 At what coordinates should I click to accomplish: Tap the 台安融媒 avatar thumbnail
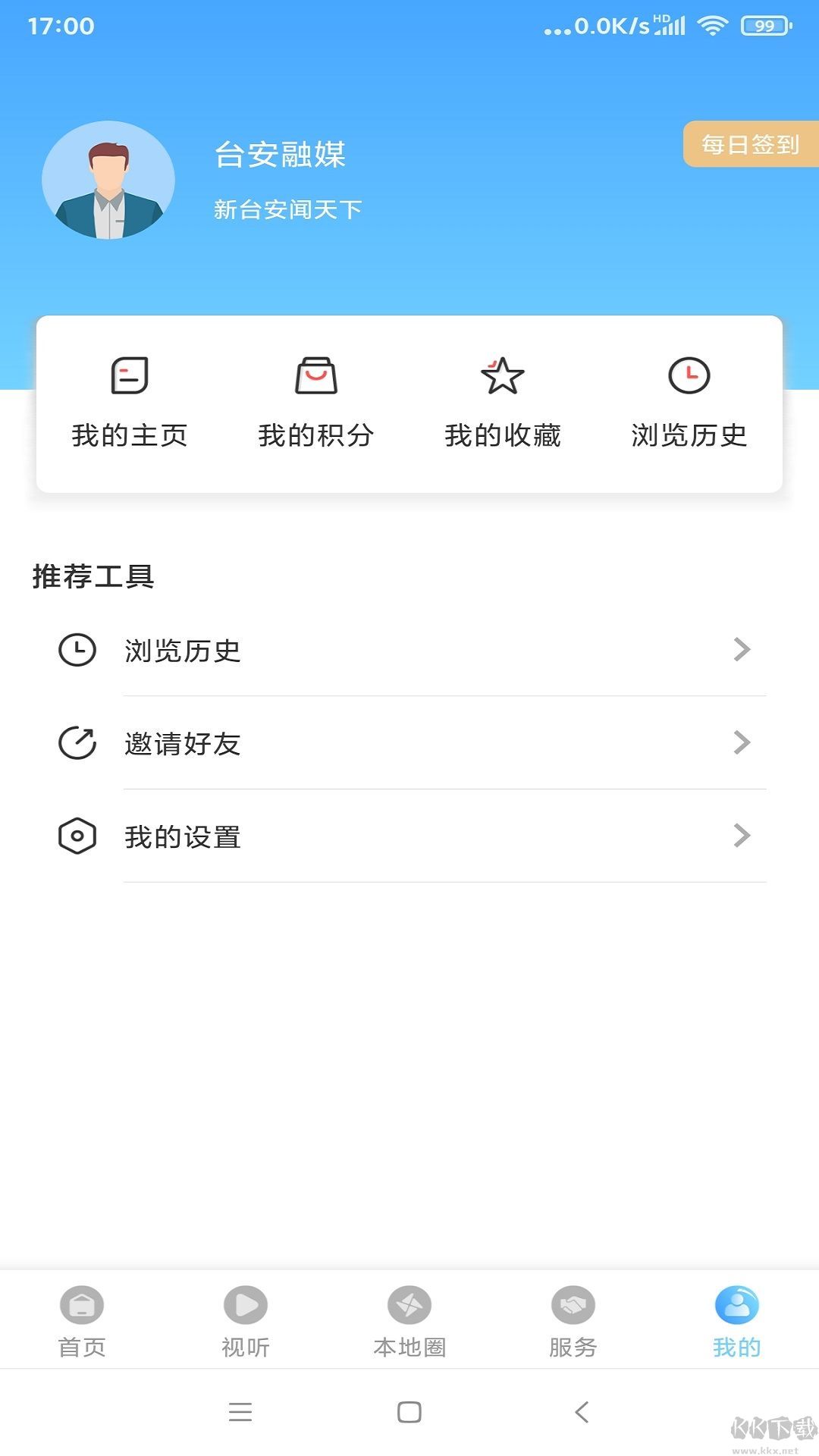pos(108,180)
